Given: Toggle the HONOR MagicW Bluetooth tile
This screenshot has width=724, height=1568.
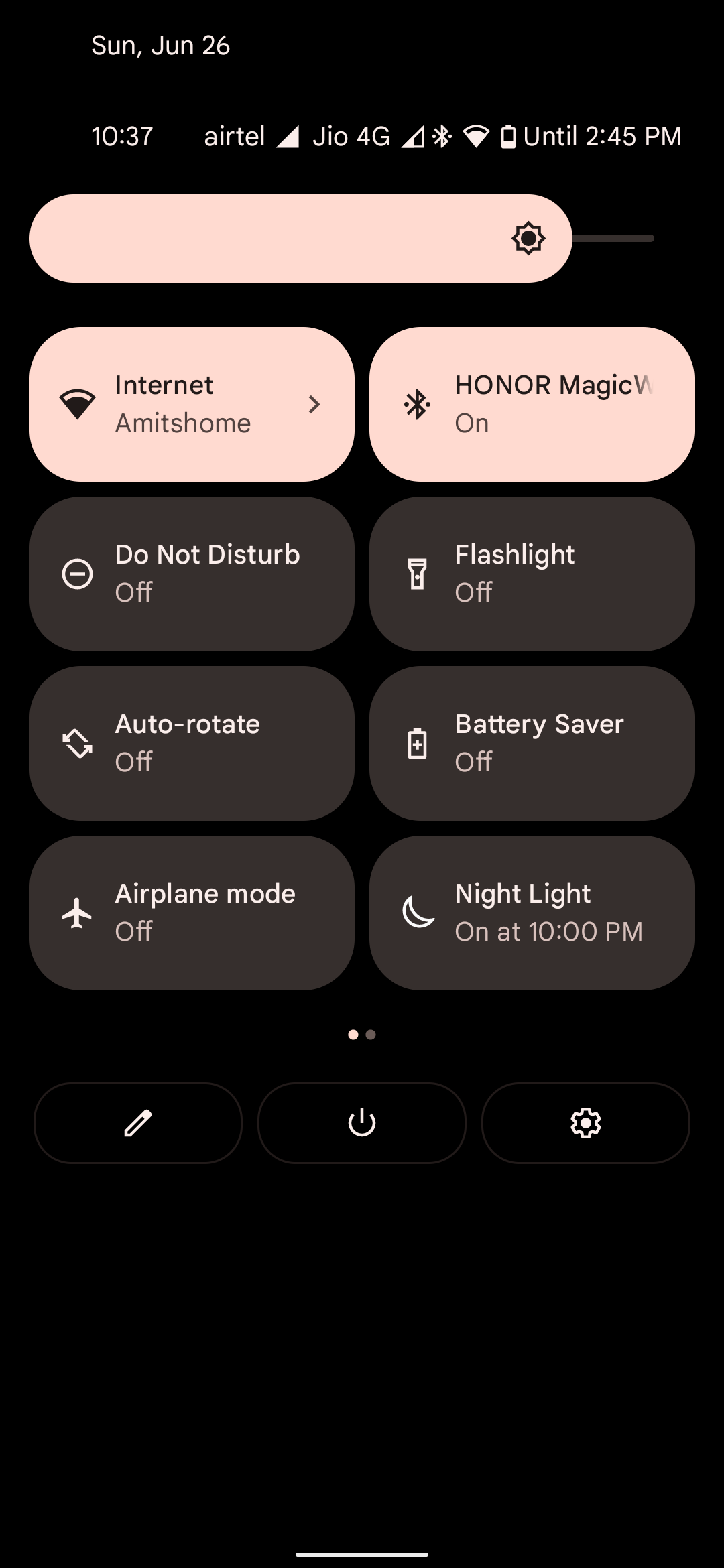Looking at the screenshot, I should coord(532,404).
